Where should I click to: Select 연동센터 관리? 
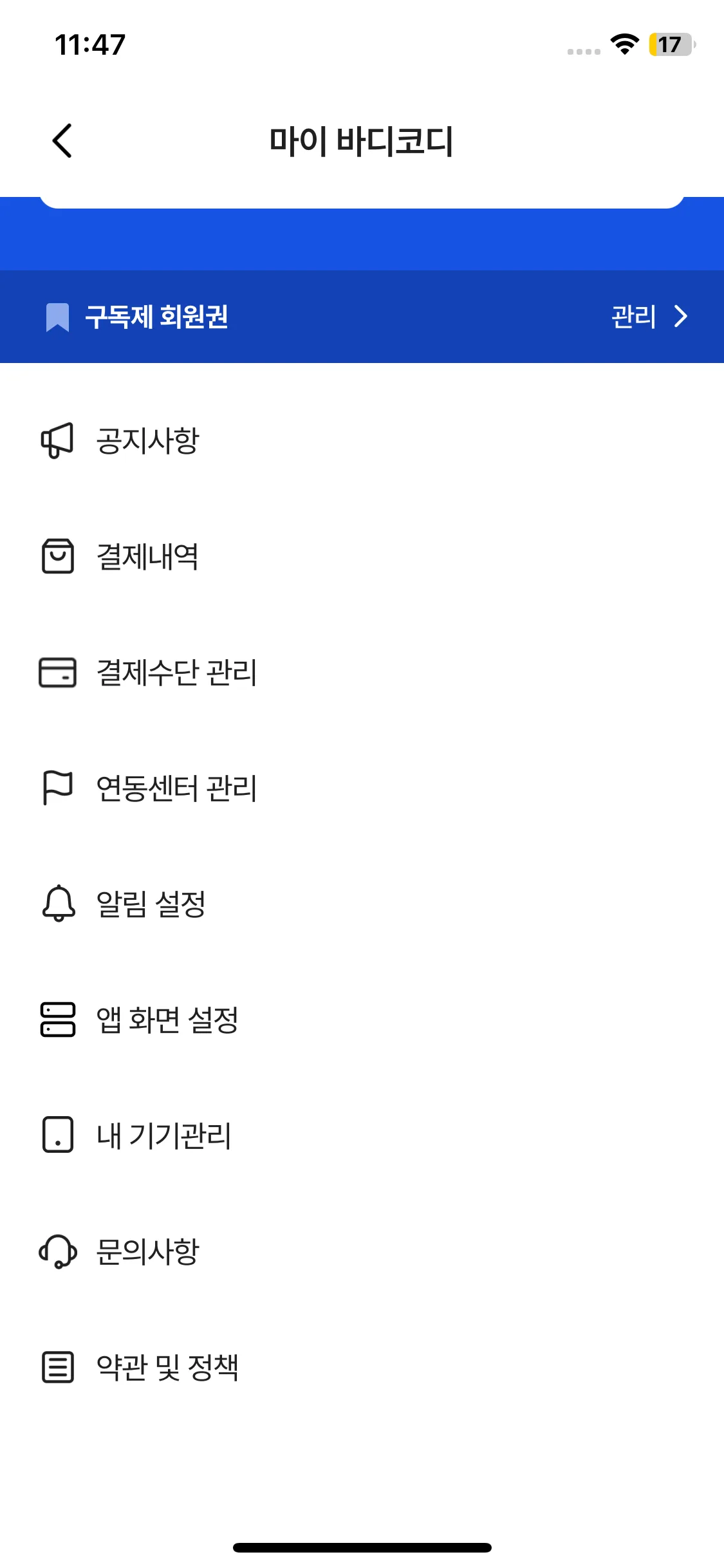(176, 789)
